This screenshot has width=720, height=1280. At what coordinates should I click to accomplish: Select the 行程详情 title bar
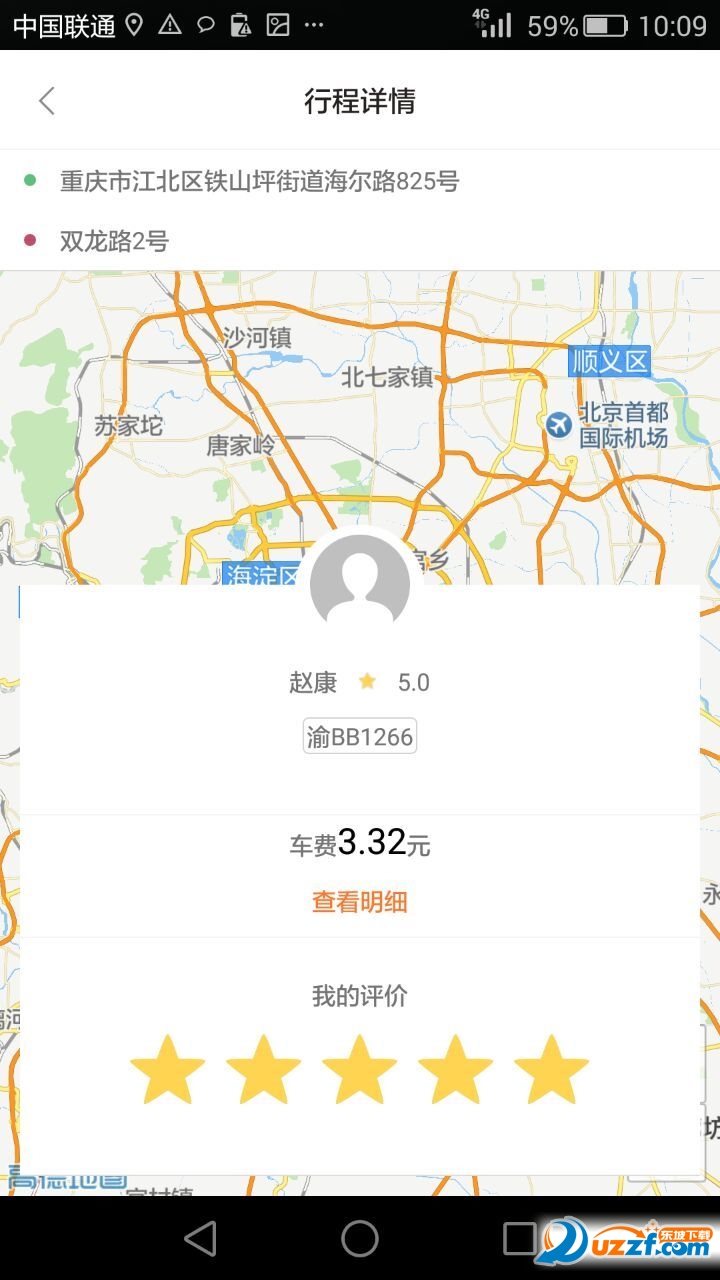[x=360, y=101]
